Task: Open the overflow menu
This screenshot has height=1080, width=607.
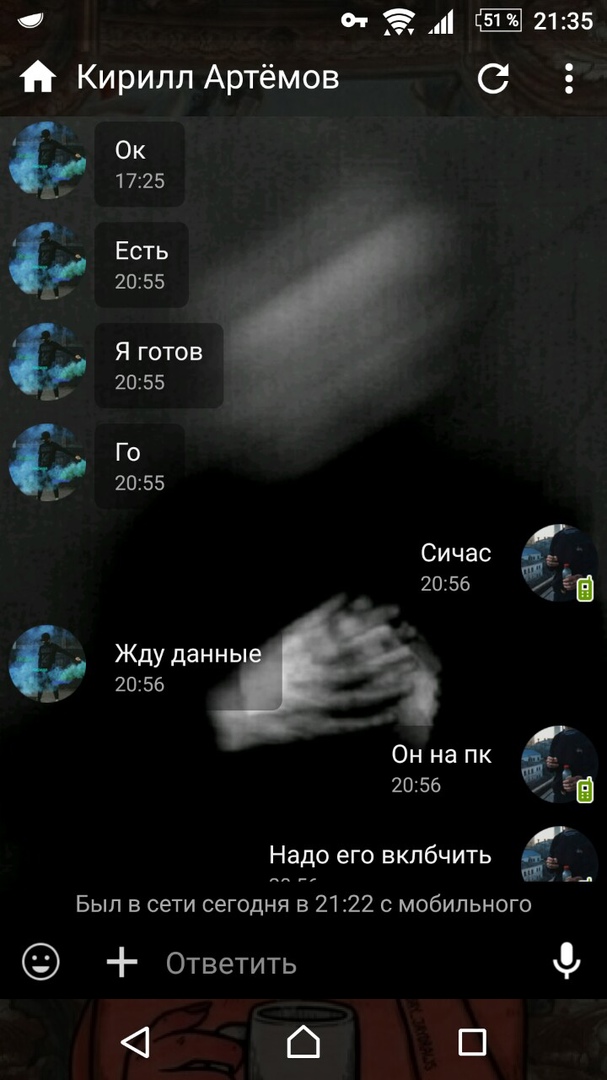Action: coord(568,78)
